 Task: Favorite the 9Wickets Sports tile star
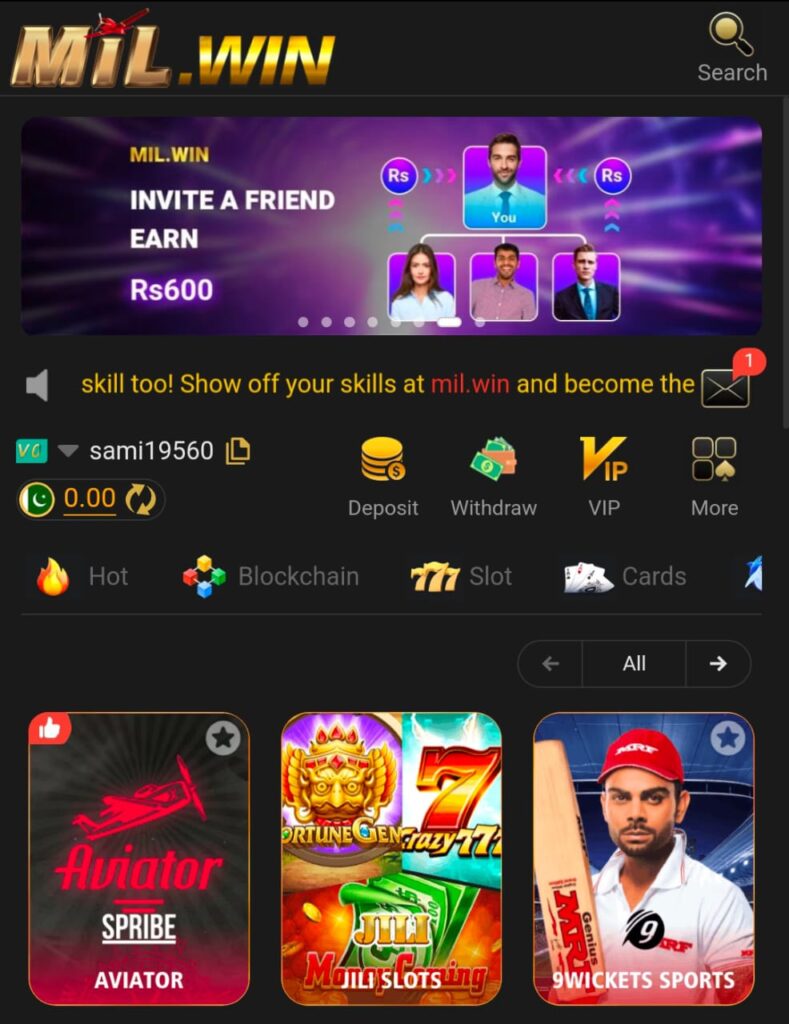pos(727,738)
